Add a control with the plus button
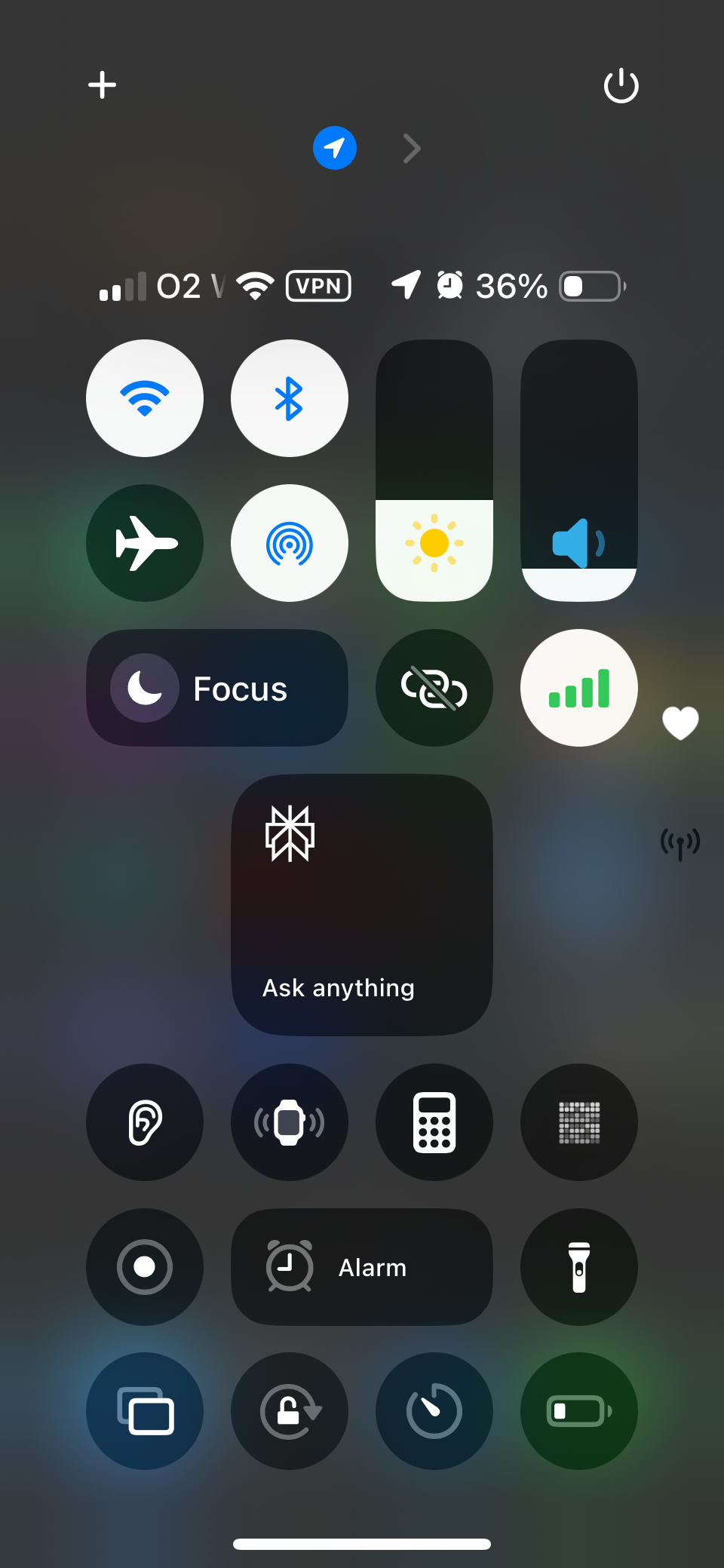This screenshot has height=1568, width=724. pos(103,84)
